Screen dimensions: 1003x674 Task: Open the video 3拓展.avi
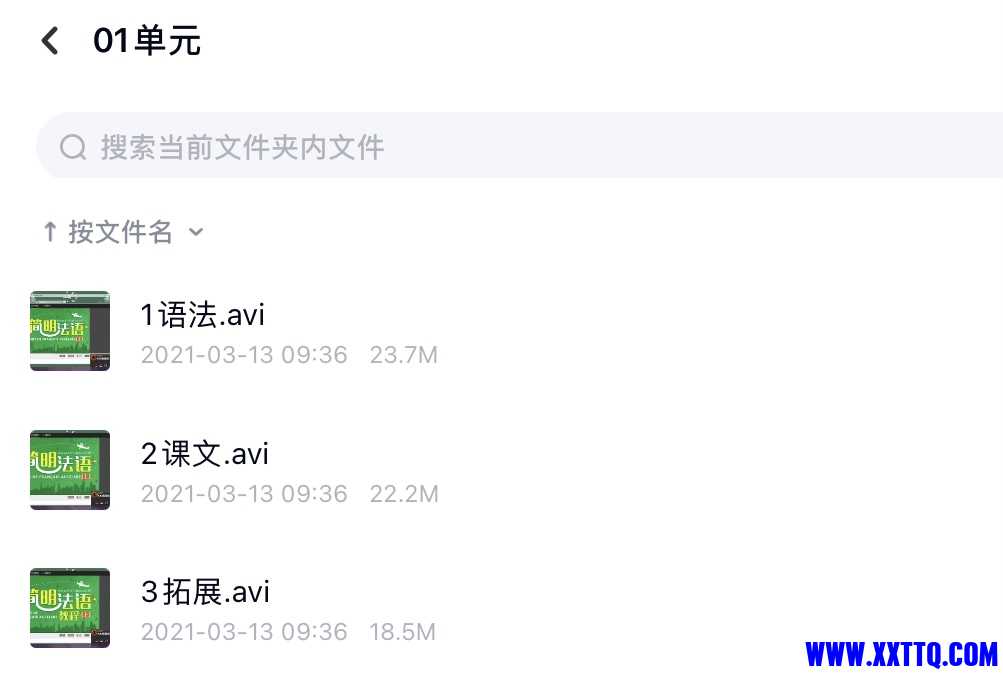click(x=205, y=593)
